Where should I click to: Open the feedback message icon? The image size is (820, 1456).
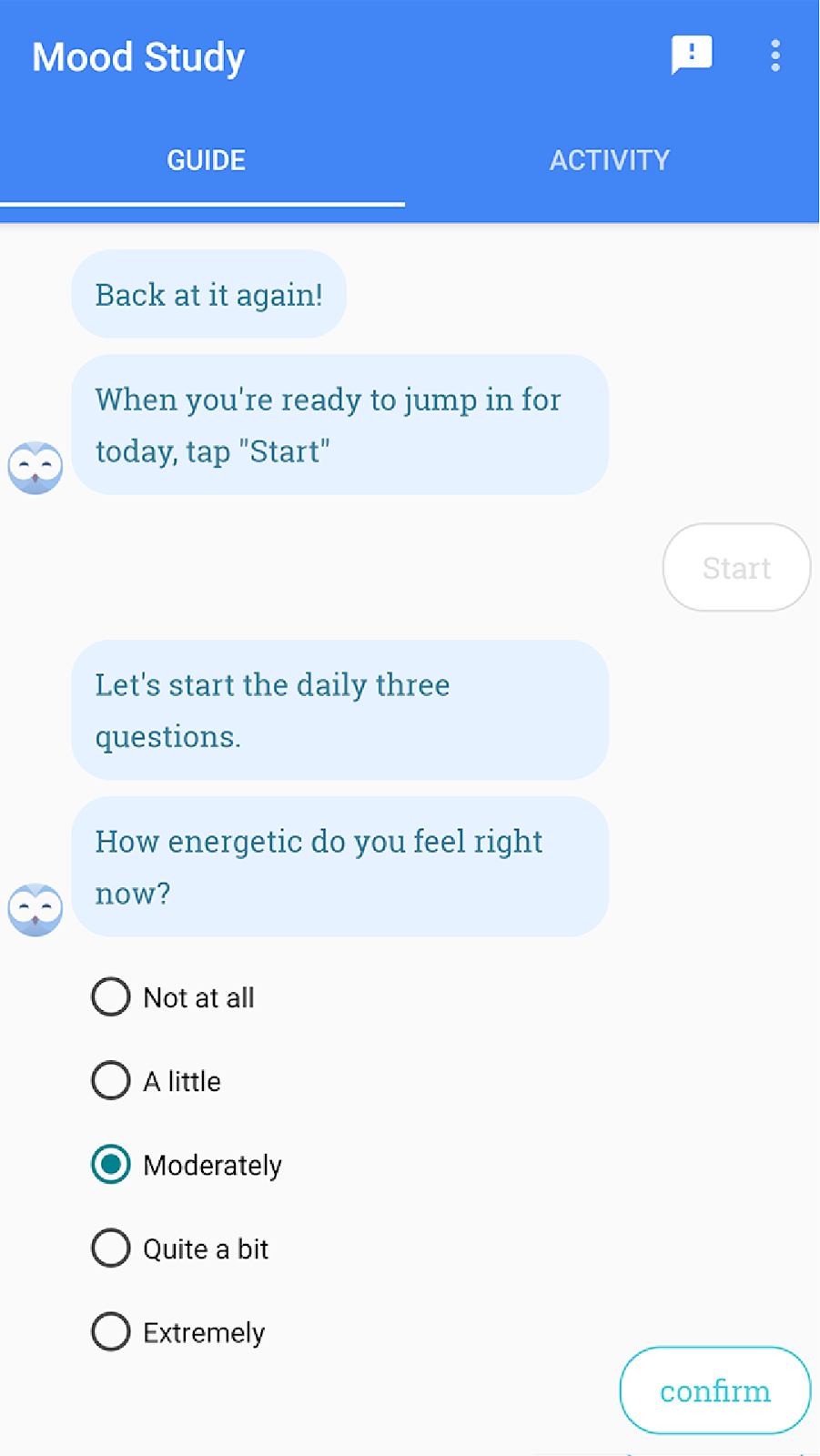[692, 56]
